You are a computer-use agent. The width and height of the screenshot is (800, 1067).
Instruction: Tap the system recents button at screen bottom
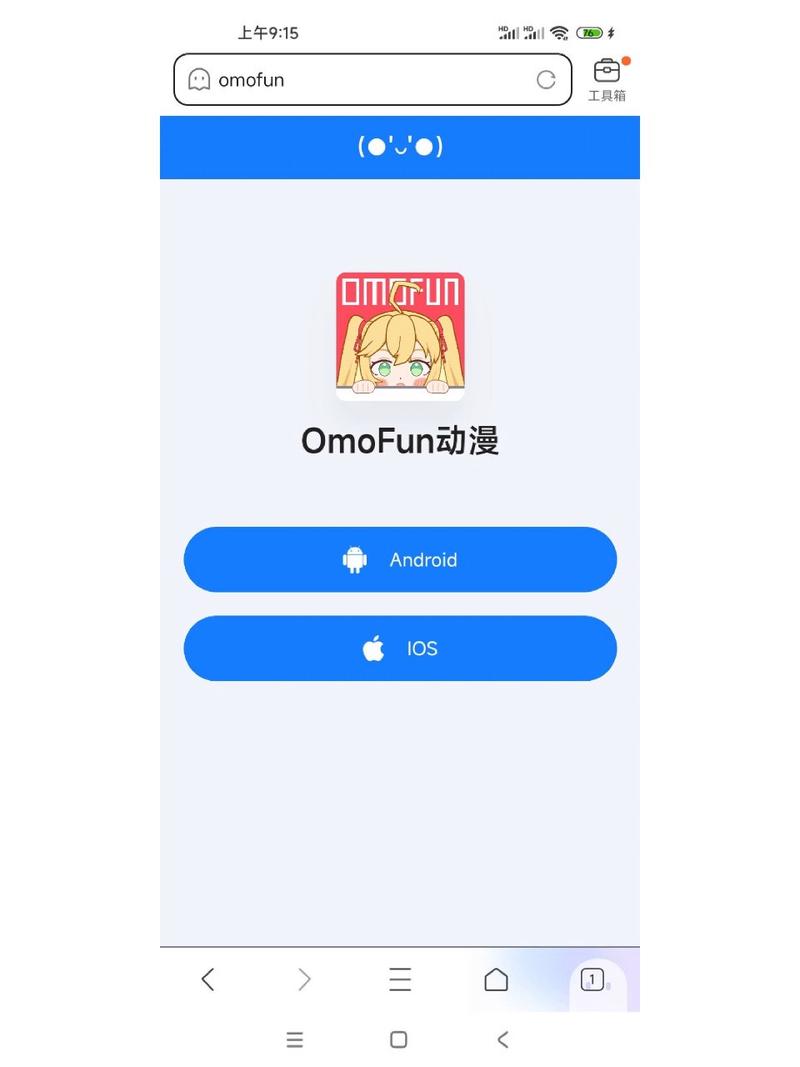coord(296,1040)
